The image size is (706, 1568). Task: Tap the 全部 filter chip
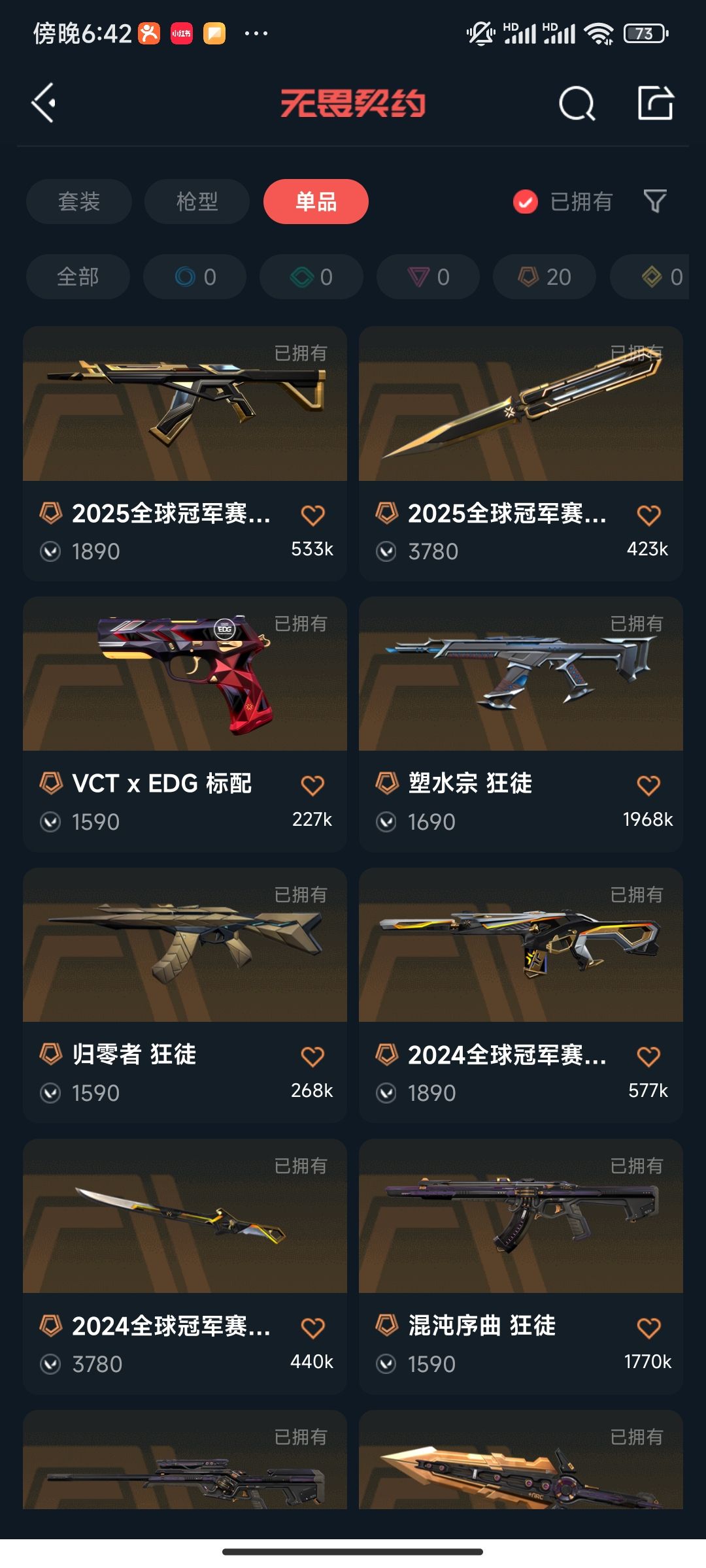click(78, 276)
